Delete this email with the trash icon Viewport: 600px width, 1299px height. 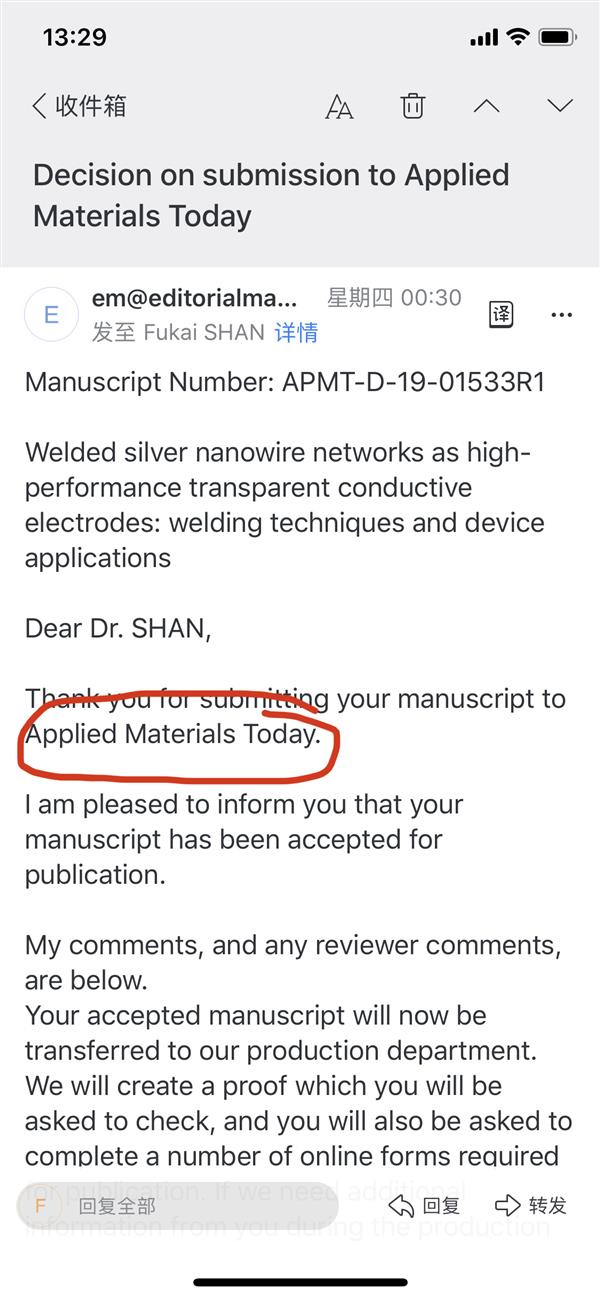(413, 106)
